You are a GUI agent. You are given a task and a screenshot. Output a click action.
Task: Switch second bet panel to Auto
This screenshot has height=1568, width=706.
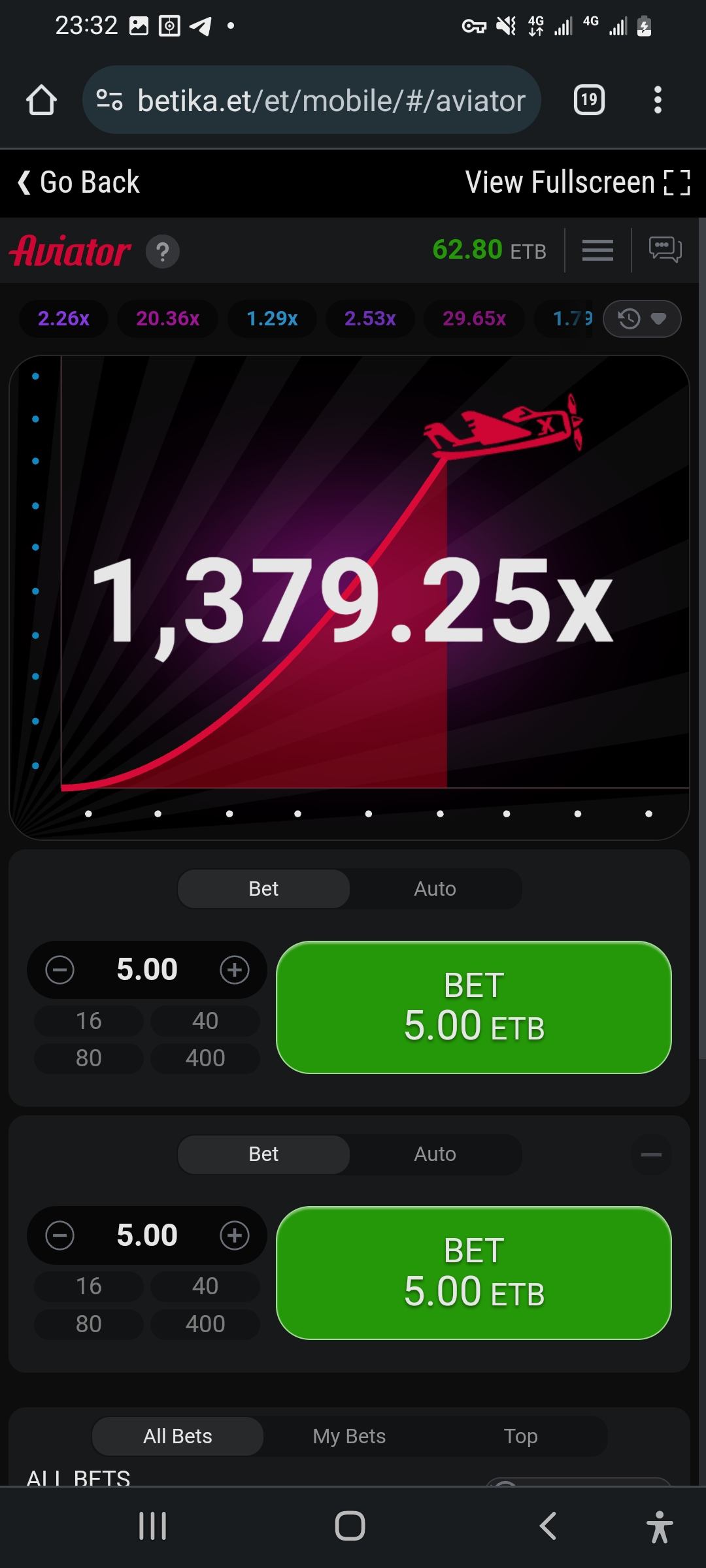(435, 1154)
